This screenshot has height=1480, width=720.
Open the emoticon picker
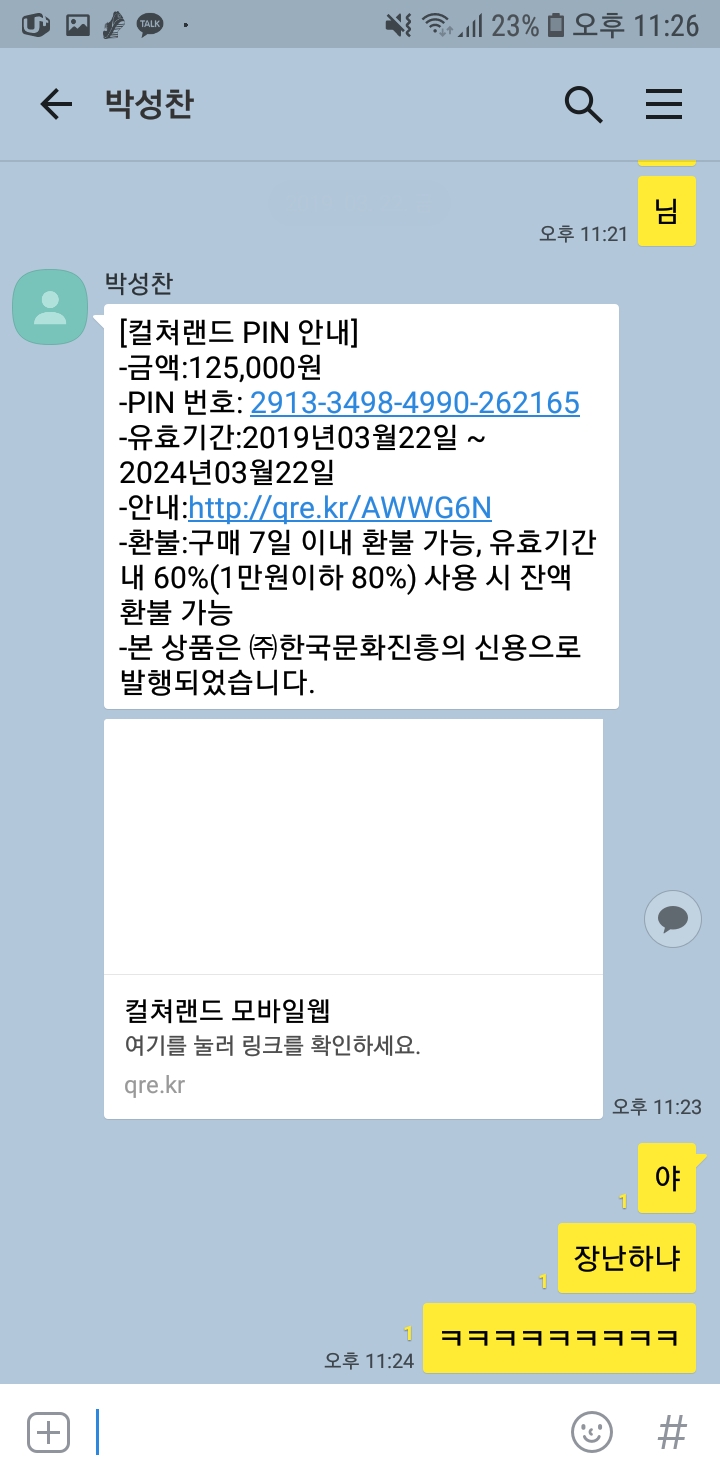(592, 1432)
